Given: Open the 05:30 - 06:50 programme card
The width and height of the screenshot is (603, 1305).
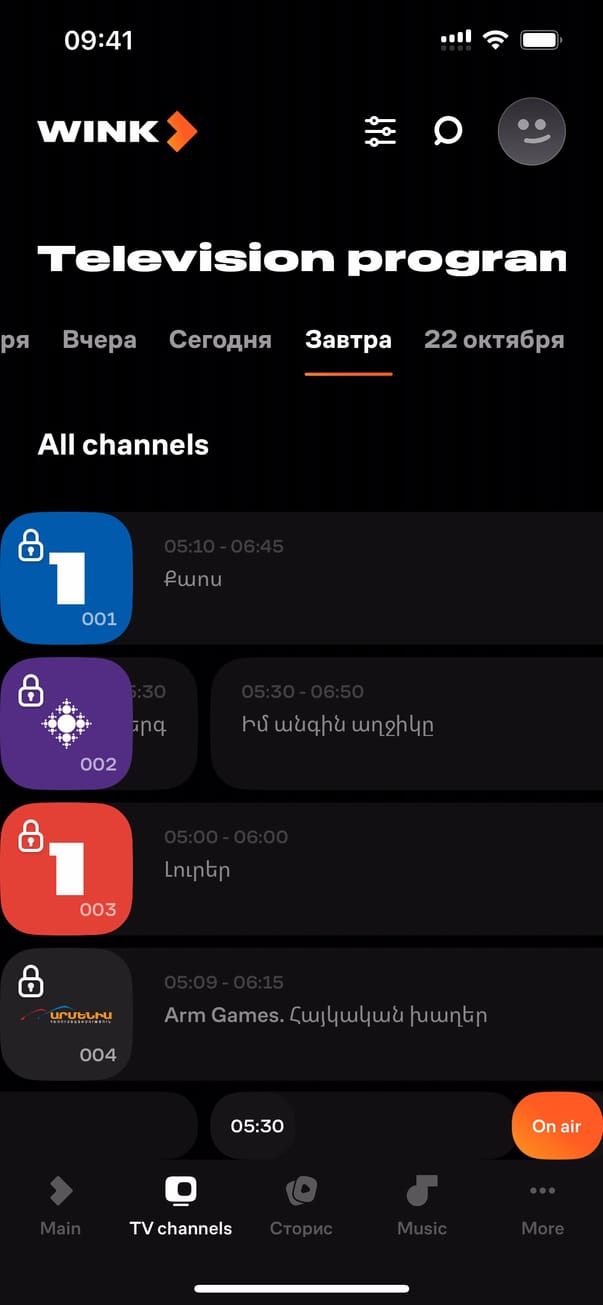Looking at the screenshot, I should point(405,723).
